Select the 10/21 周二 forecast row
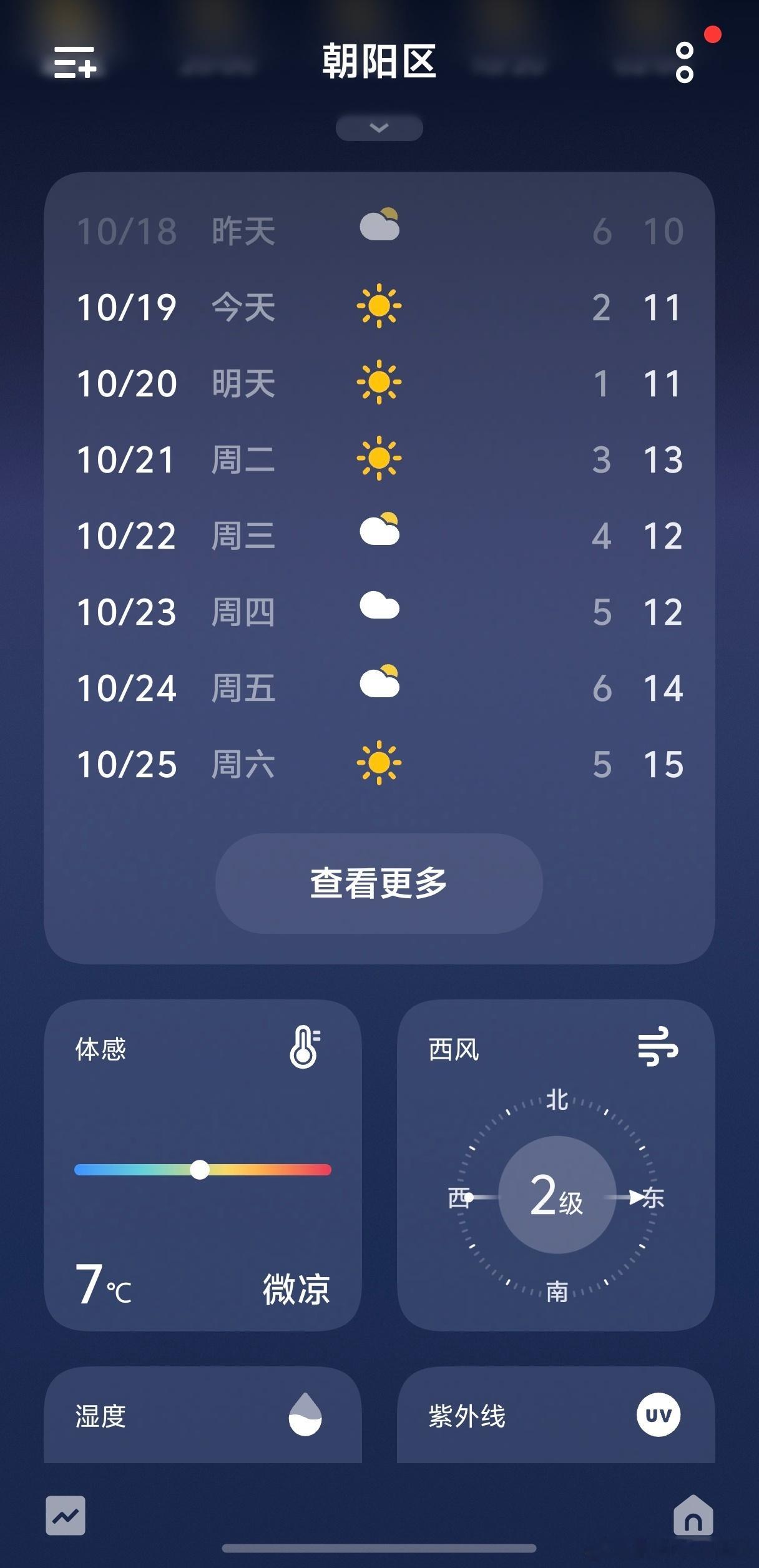The width and height of the screenshot is (759, 1568). [379, 459]
